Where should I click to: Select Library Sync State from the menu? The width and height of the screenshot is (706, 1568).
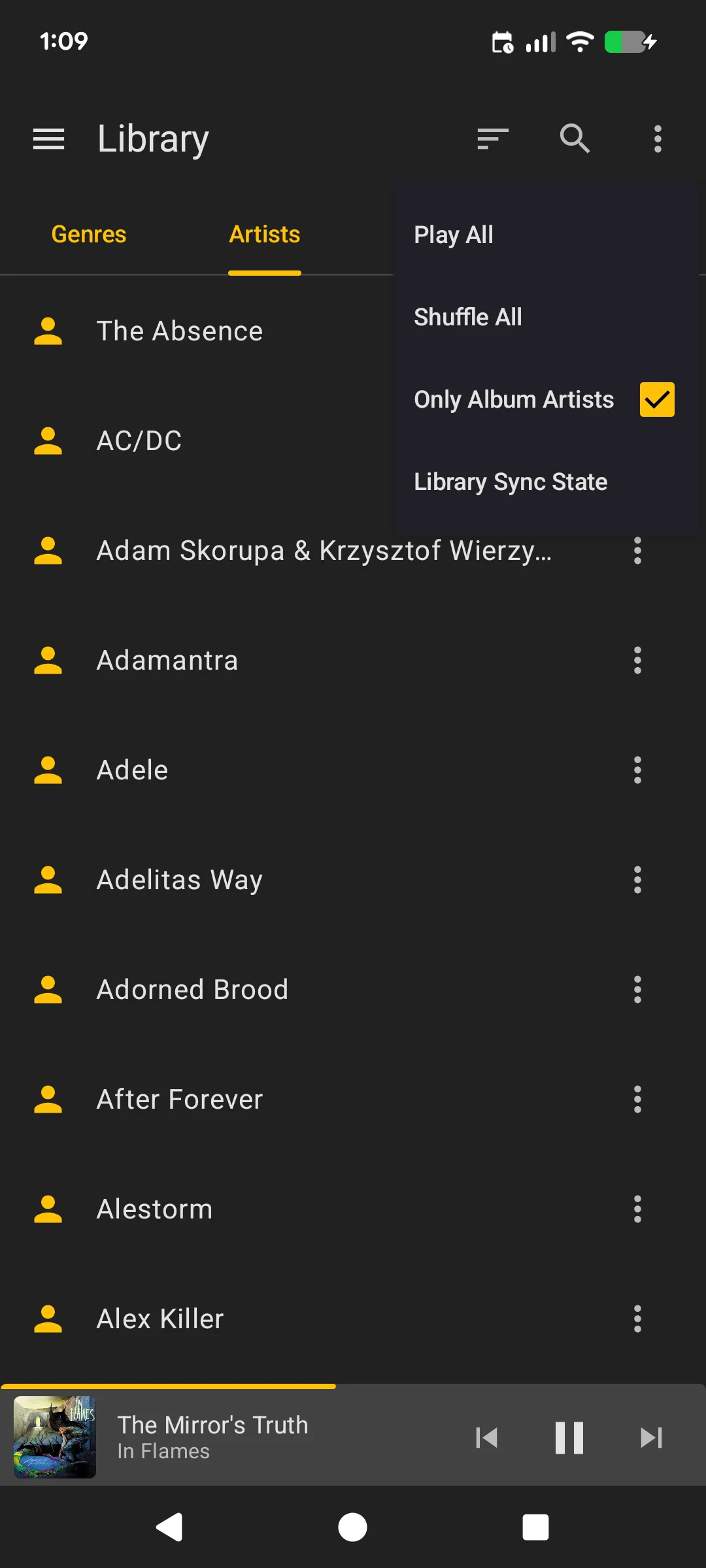pos(510,482)
